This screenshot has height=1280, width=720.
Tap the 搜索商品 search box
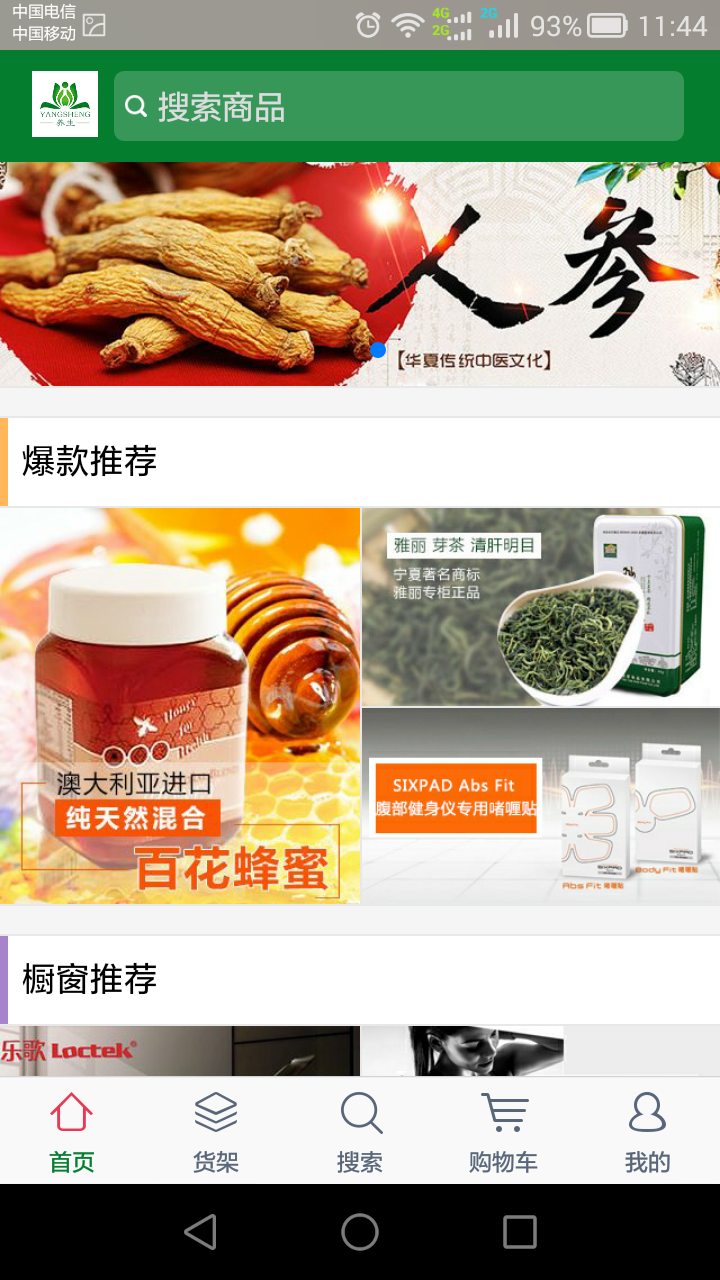(398, 106)
